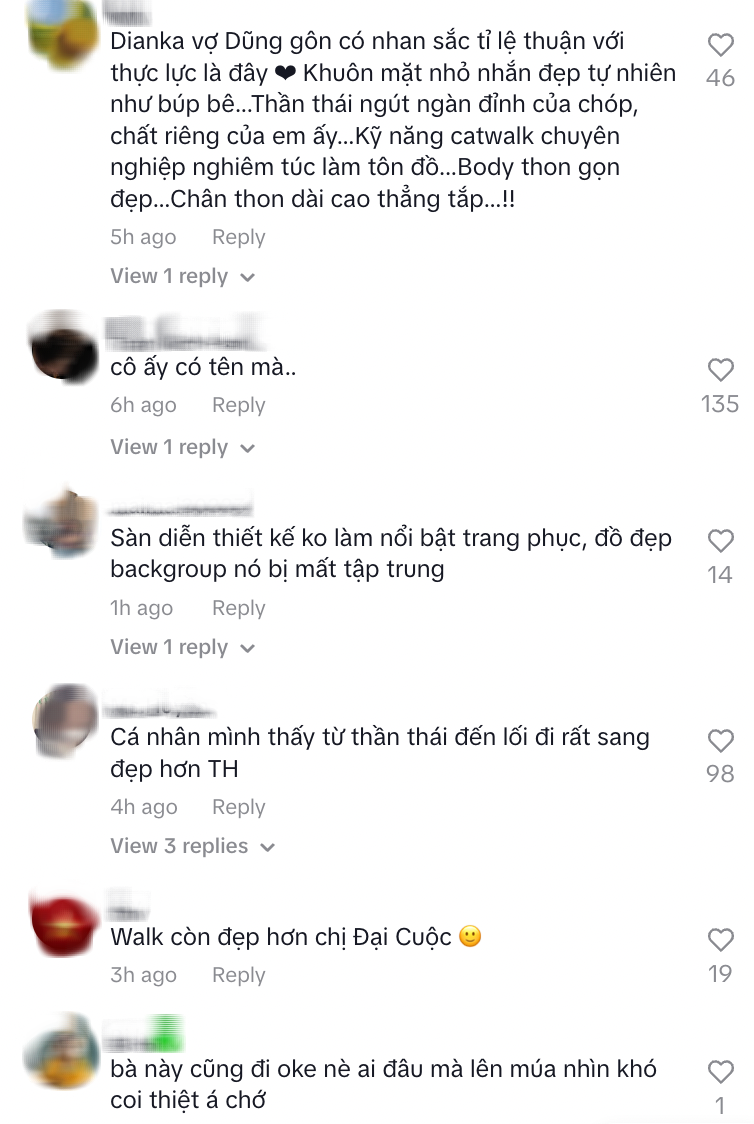This screenshot has width=754, height=1124.
Task: Like the comment 'cô ấy có tên mà..'
Action: pyautogui.click(x=720, y=371)
